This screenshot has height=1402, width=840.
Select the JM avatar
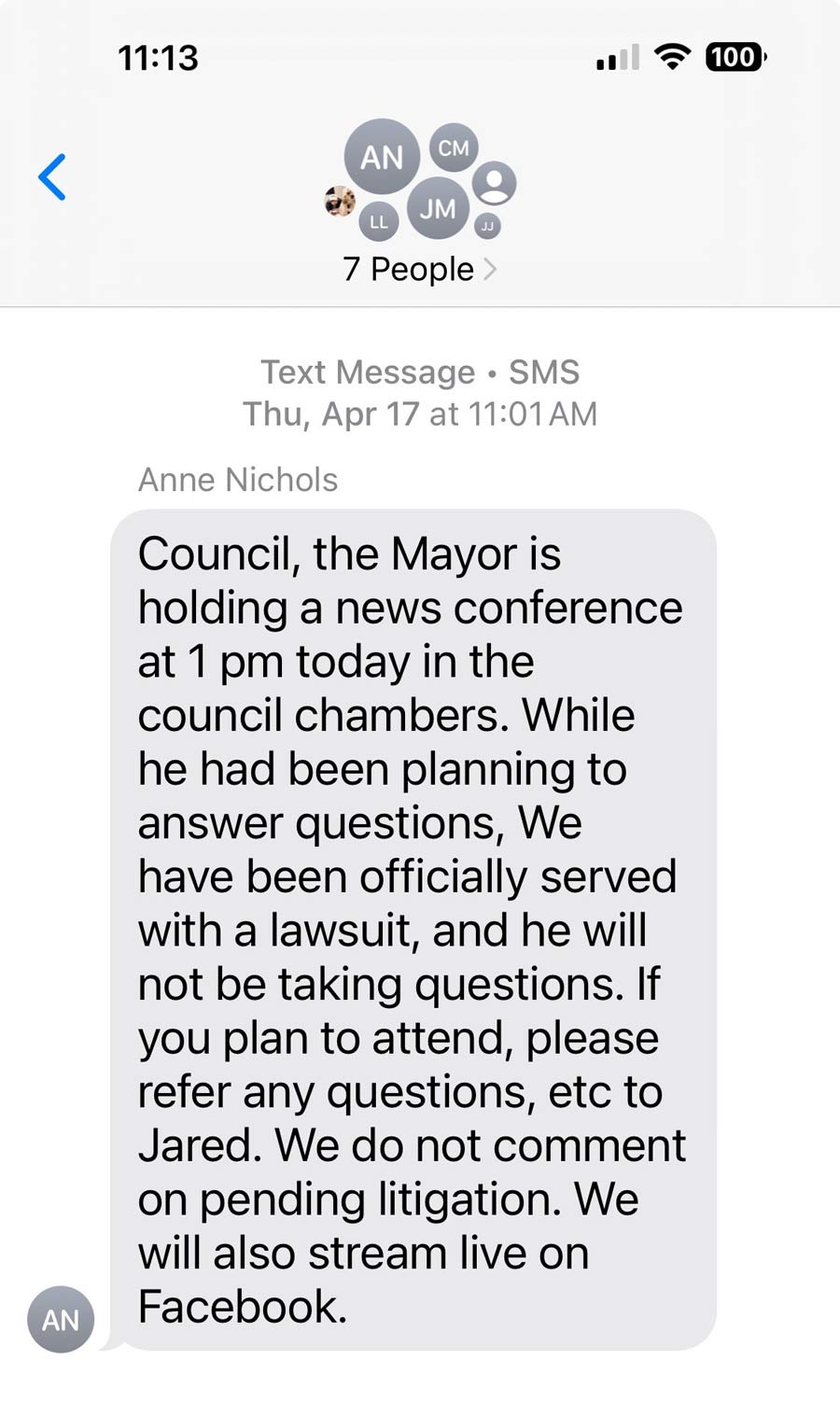(438, 207)
